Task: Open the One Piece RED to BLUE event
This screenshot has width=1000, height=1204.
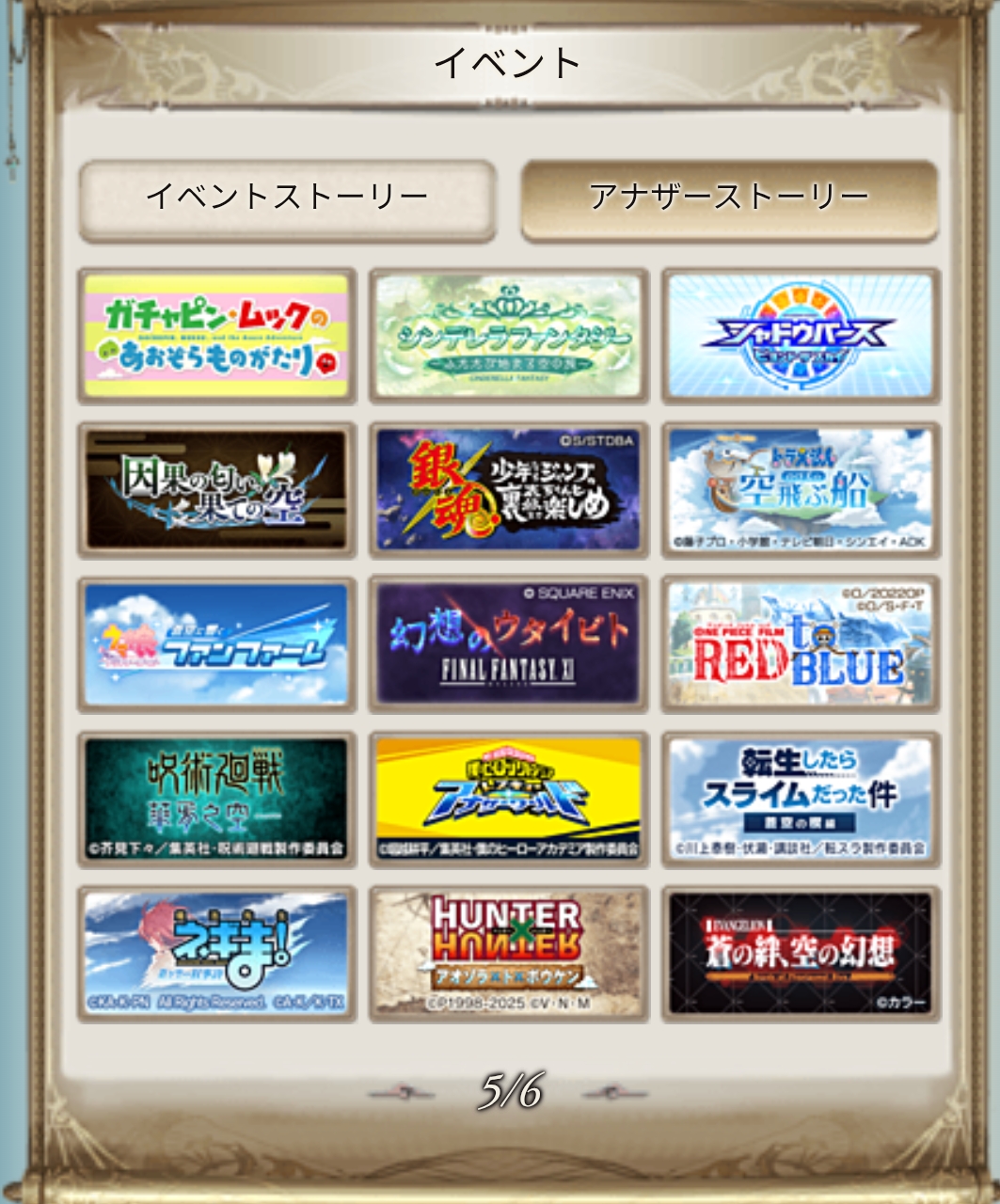Action: point(801,644)
